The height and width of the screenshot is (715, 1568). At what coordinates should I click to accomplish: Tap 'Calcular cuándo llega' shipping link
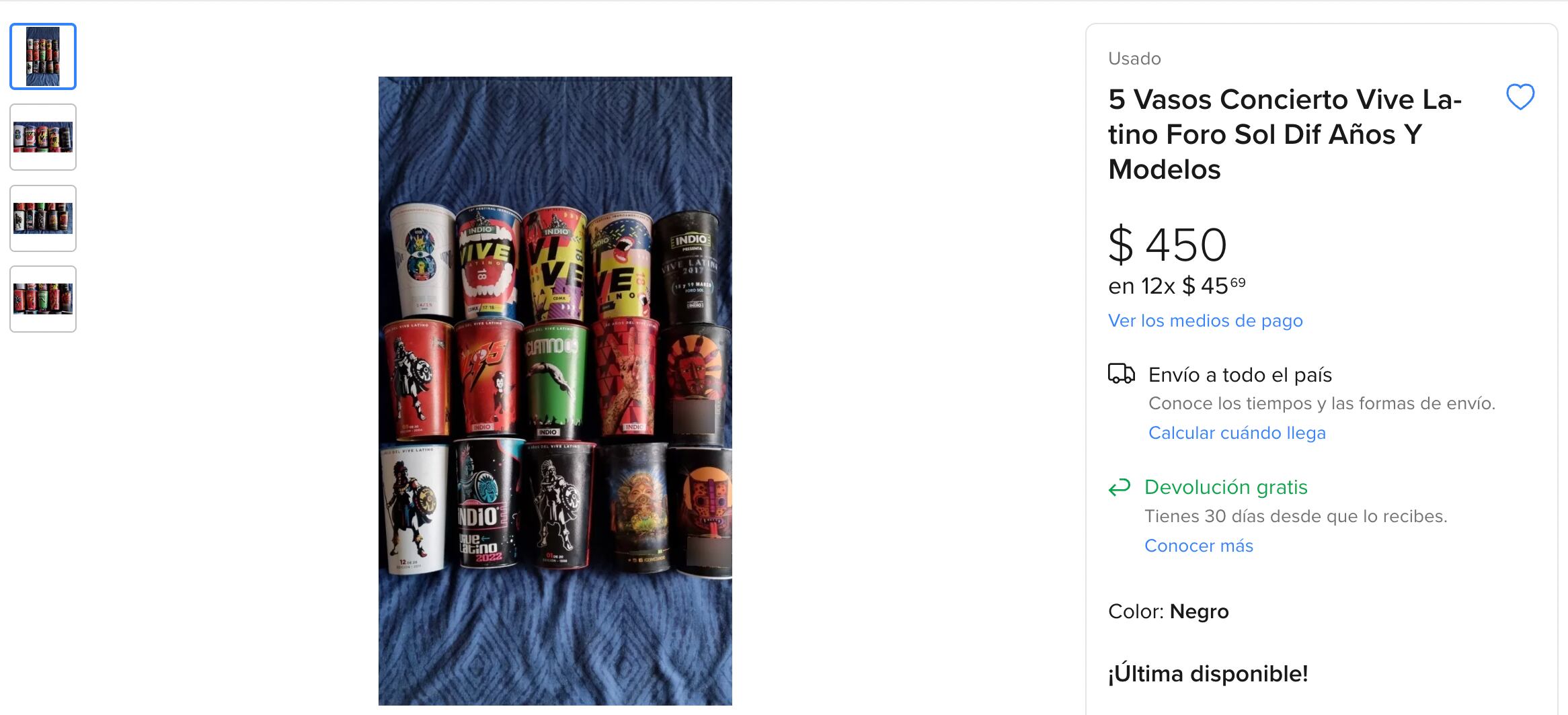click(x=1237, y=433)
